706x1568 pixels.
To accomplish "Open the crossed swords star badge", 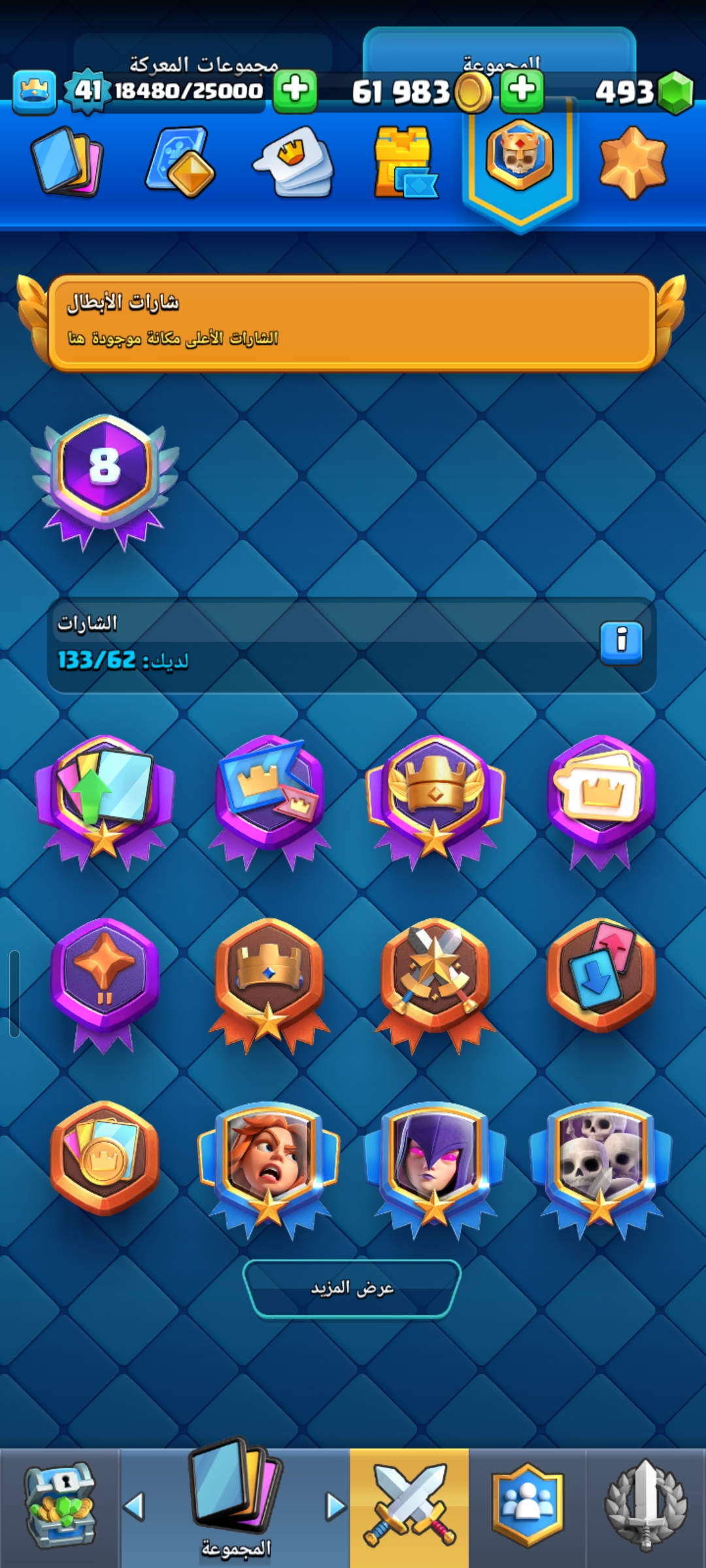I will click(x=435, y=980).
